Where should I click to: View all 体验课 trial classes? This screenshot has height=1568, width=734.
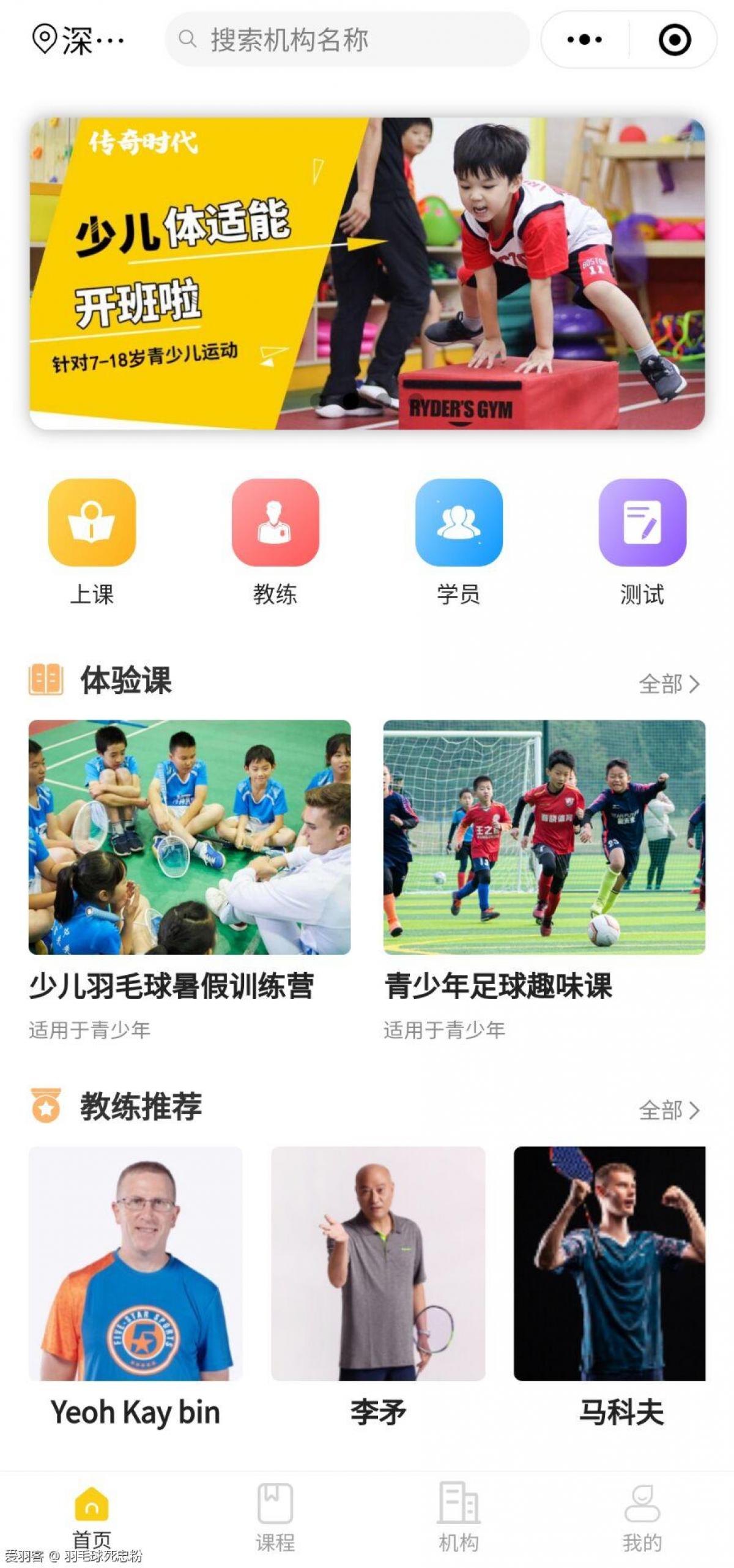pyautogui.click(x=669, y=684)
